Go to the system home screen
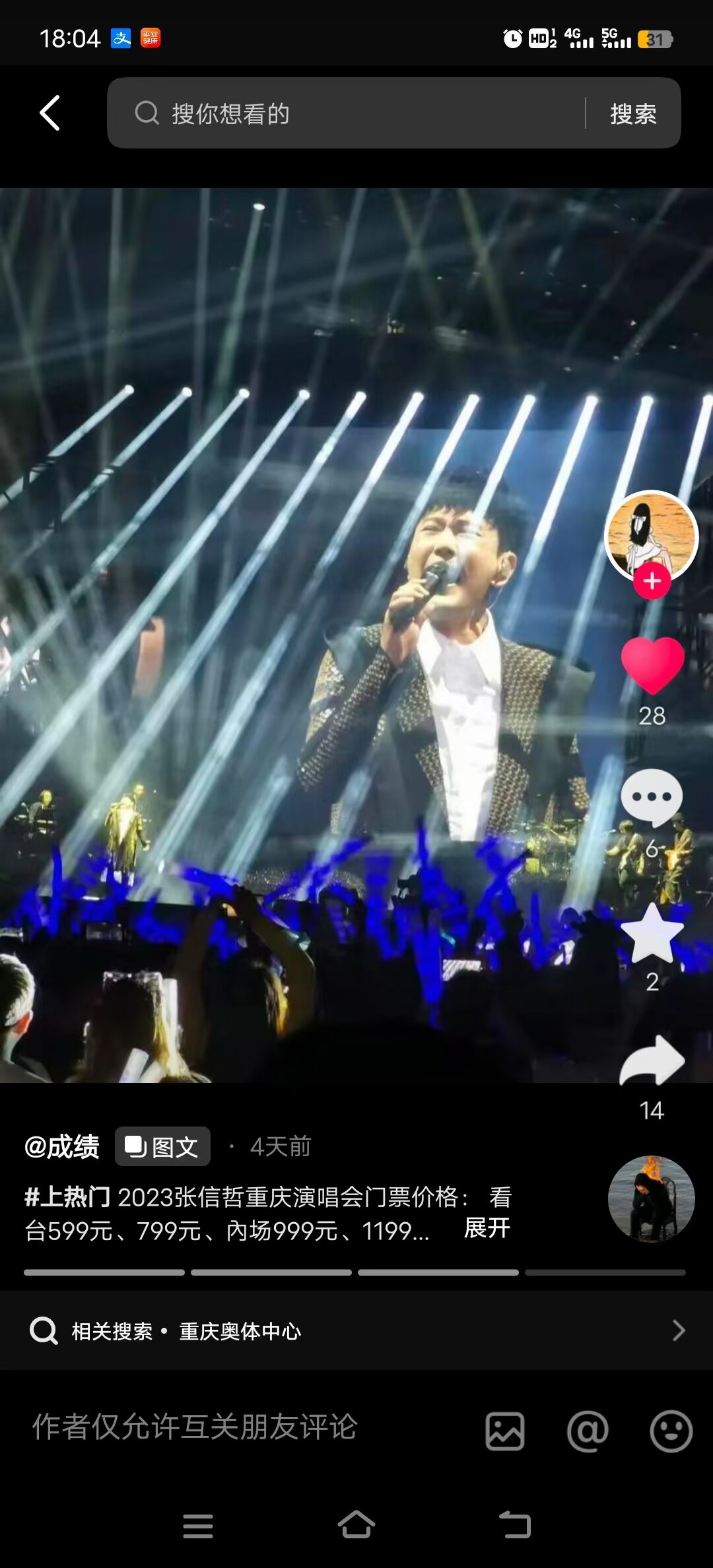Screen dimensions: 713x1568 click(x=356, y=1525)
